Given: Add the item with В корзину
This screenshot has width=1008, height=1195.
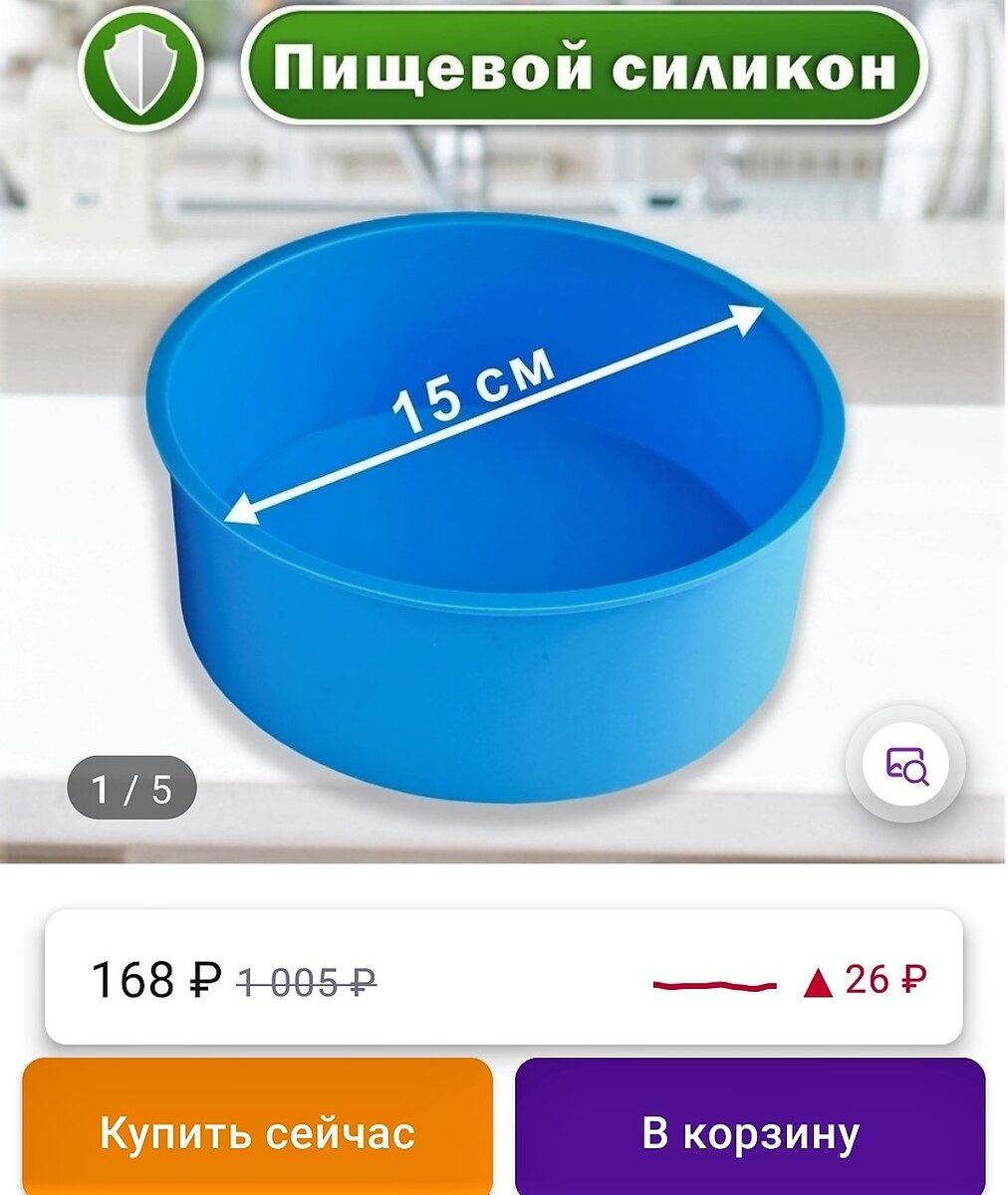Looking at the screenshot, I should [x=749, y=1132].
